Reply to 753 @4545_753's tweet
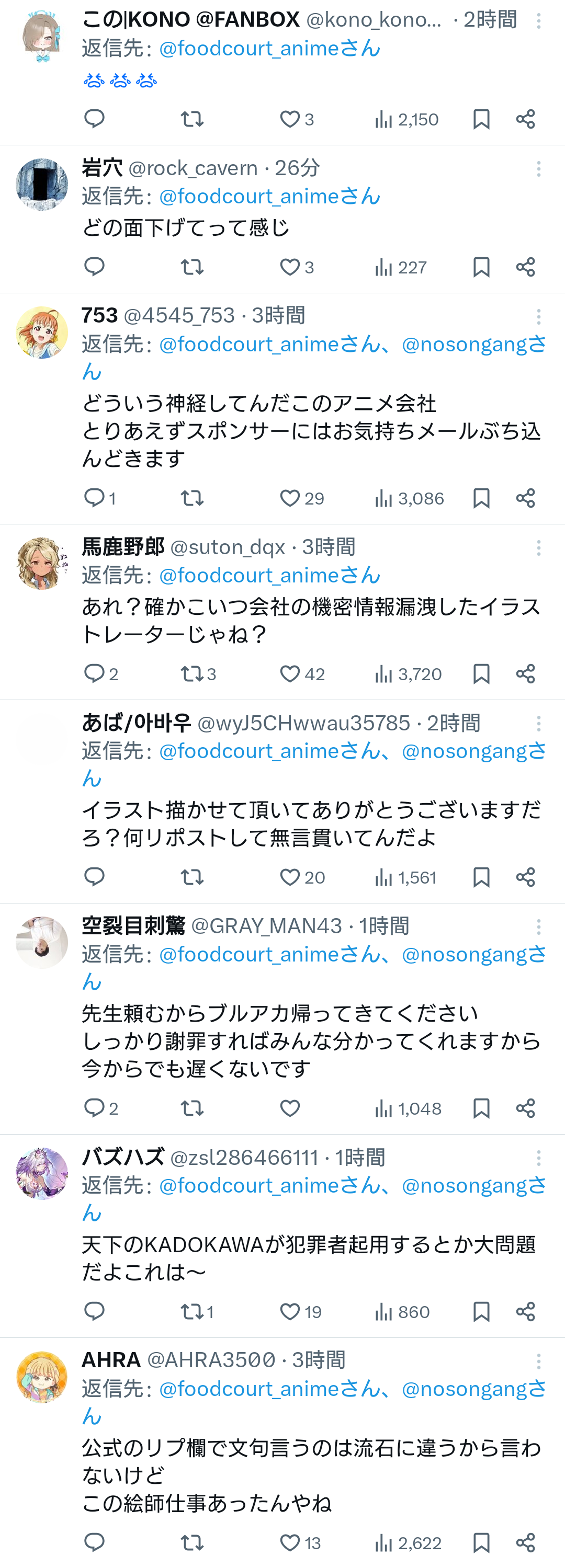Screen dimensions: 565x1568 coord(94,498)
